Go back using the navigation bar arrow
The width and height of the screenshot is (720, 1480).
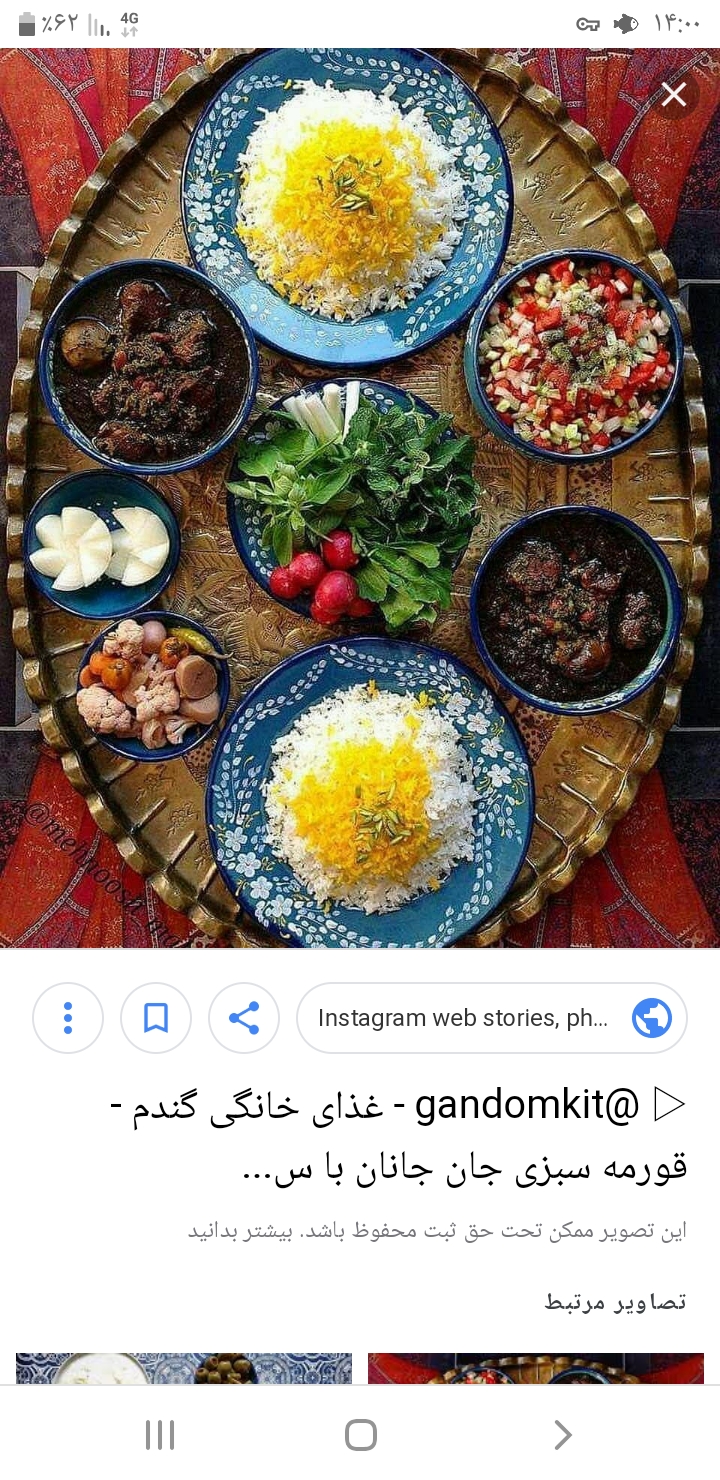pyautogui.click(x=562, y=1435)
